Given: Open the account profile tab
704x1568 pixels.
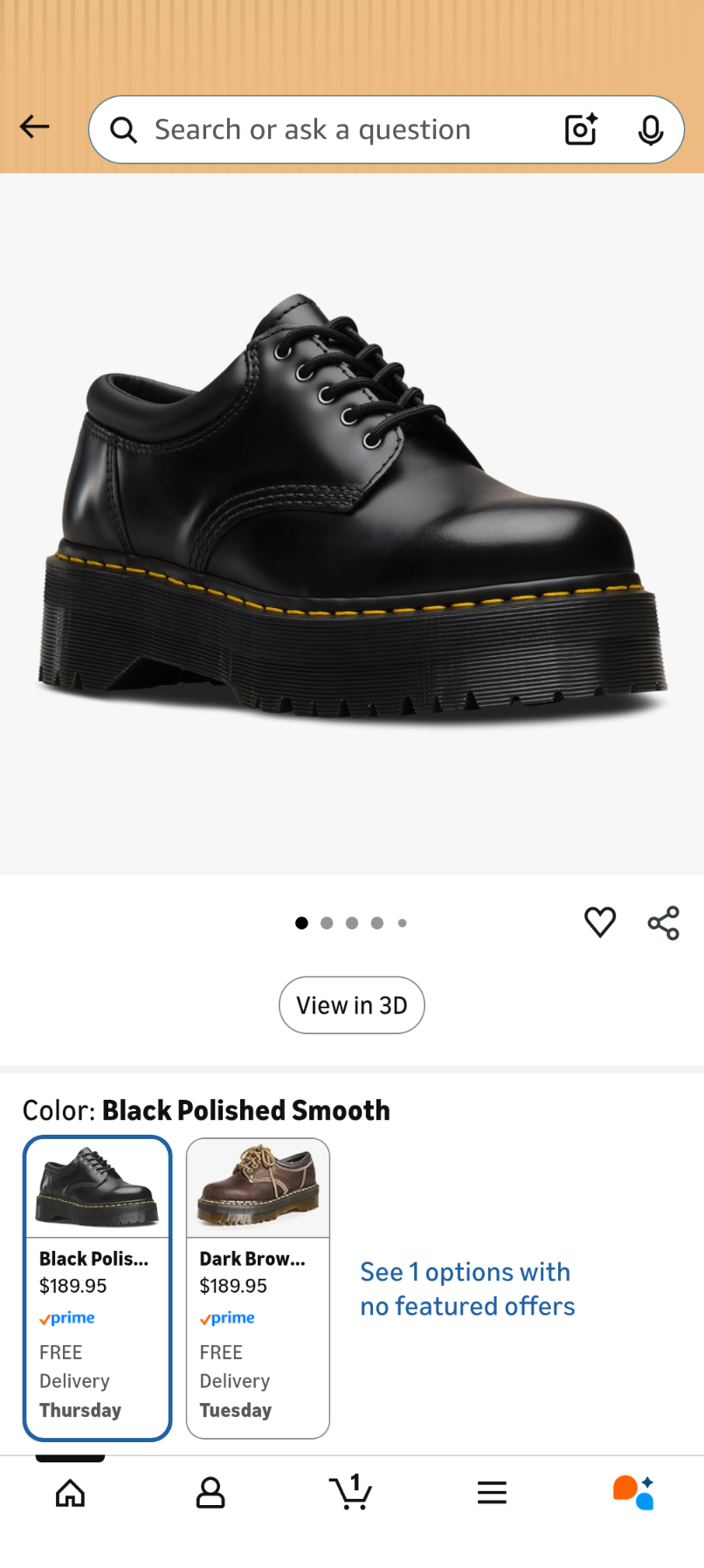Looking at the screenshot, I should pyautogui.click(x=211, y=1493).
